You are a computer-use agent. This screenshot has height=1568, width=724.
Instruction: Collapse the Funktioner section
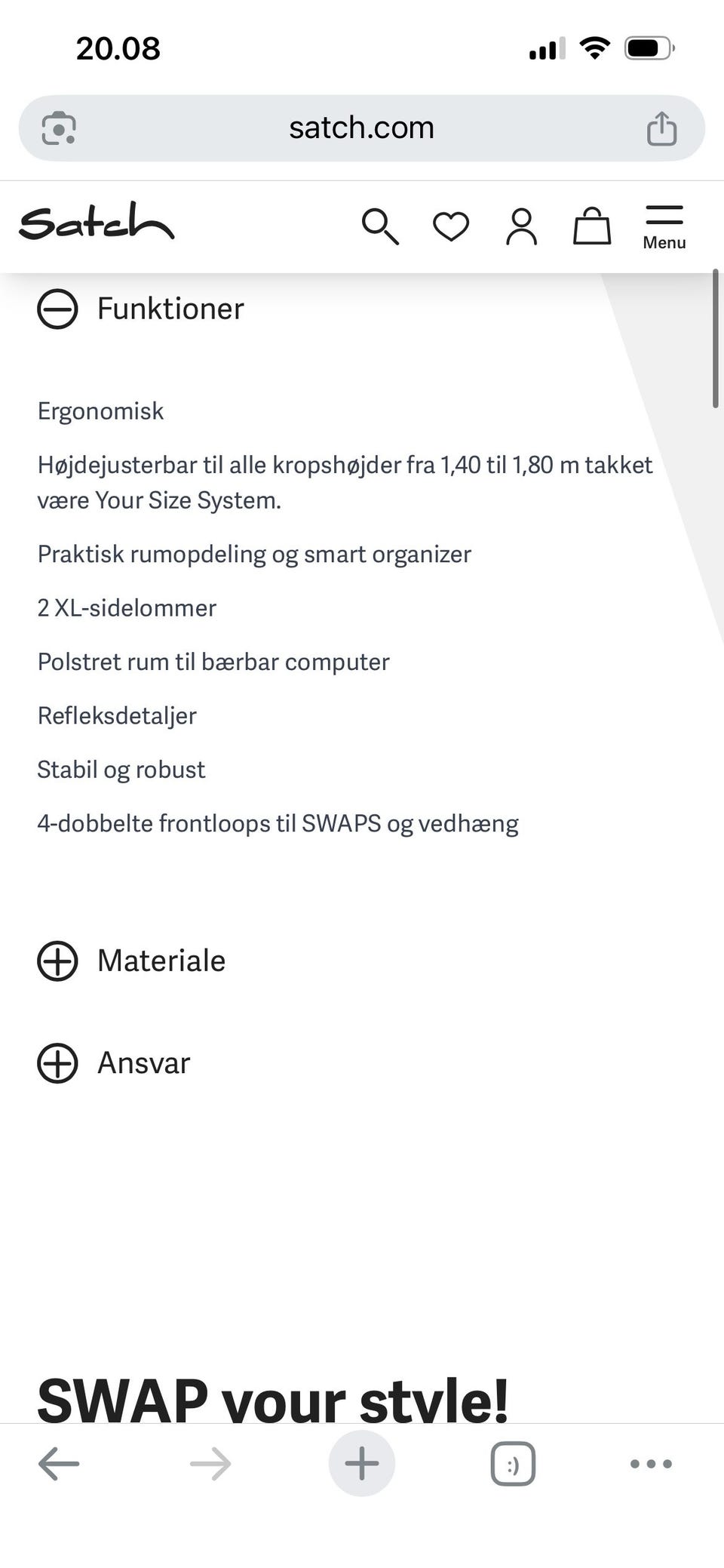(x=140, y=309)
